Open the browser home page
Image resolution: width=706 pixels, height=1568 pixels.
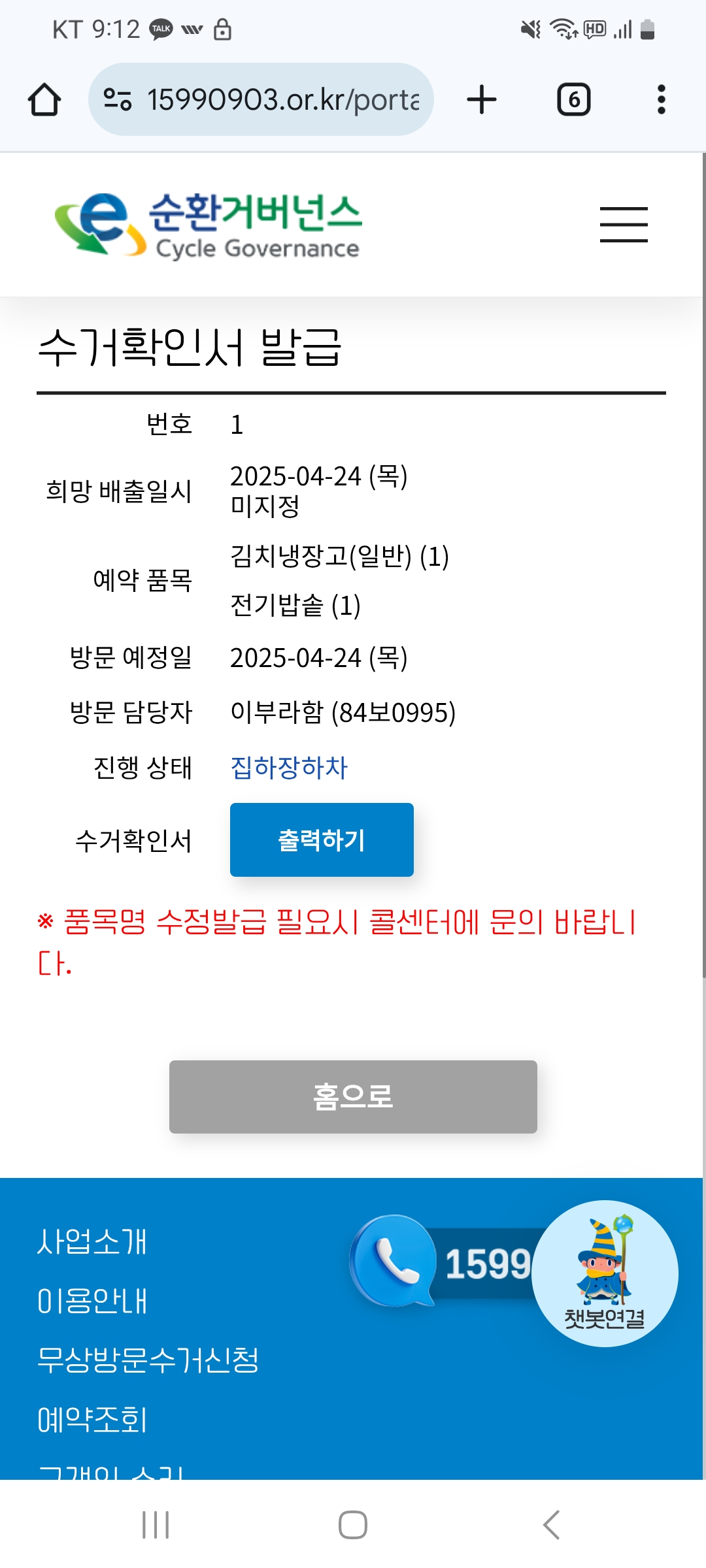point(44,99)
